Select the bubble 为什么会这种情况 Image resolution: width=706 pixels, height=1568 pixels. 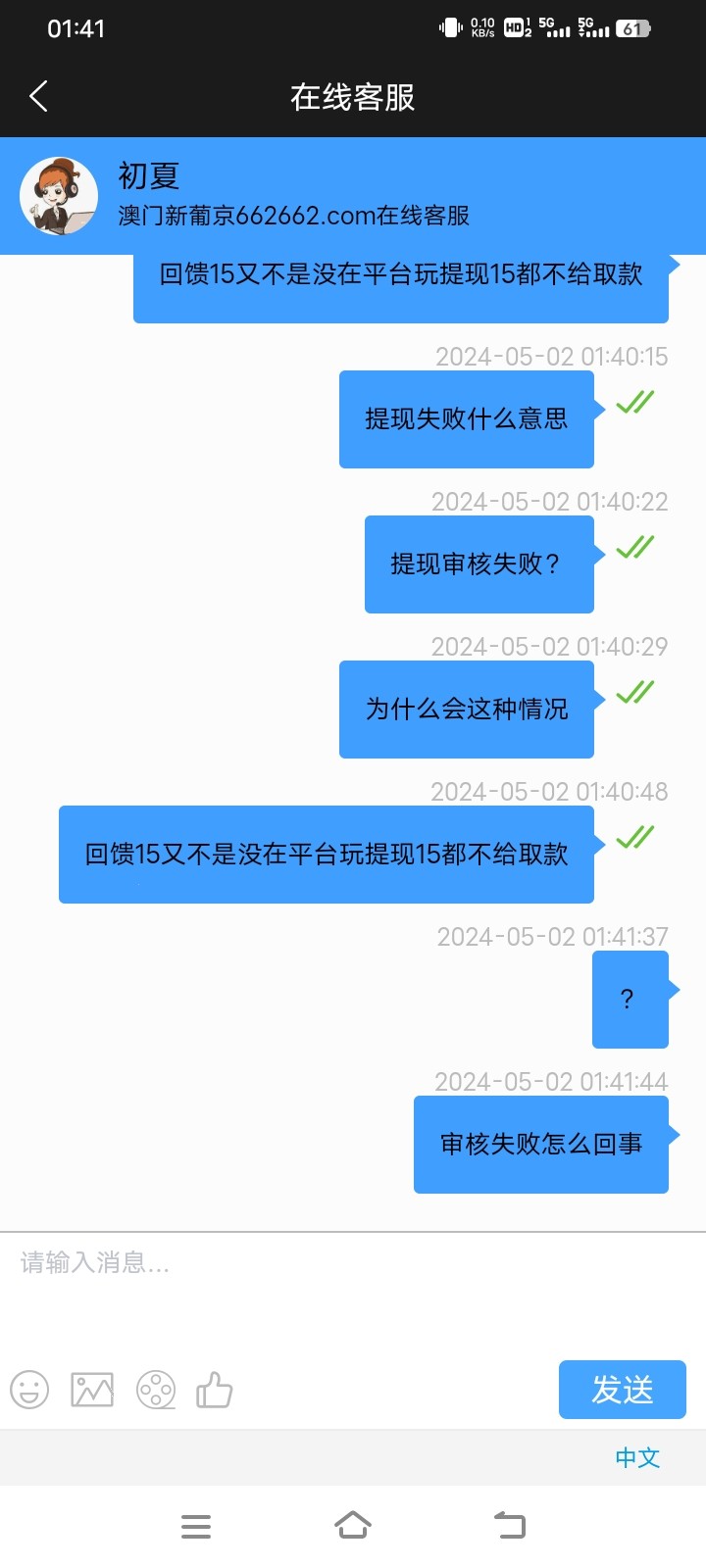tap(466, 709)
